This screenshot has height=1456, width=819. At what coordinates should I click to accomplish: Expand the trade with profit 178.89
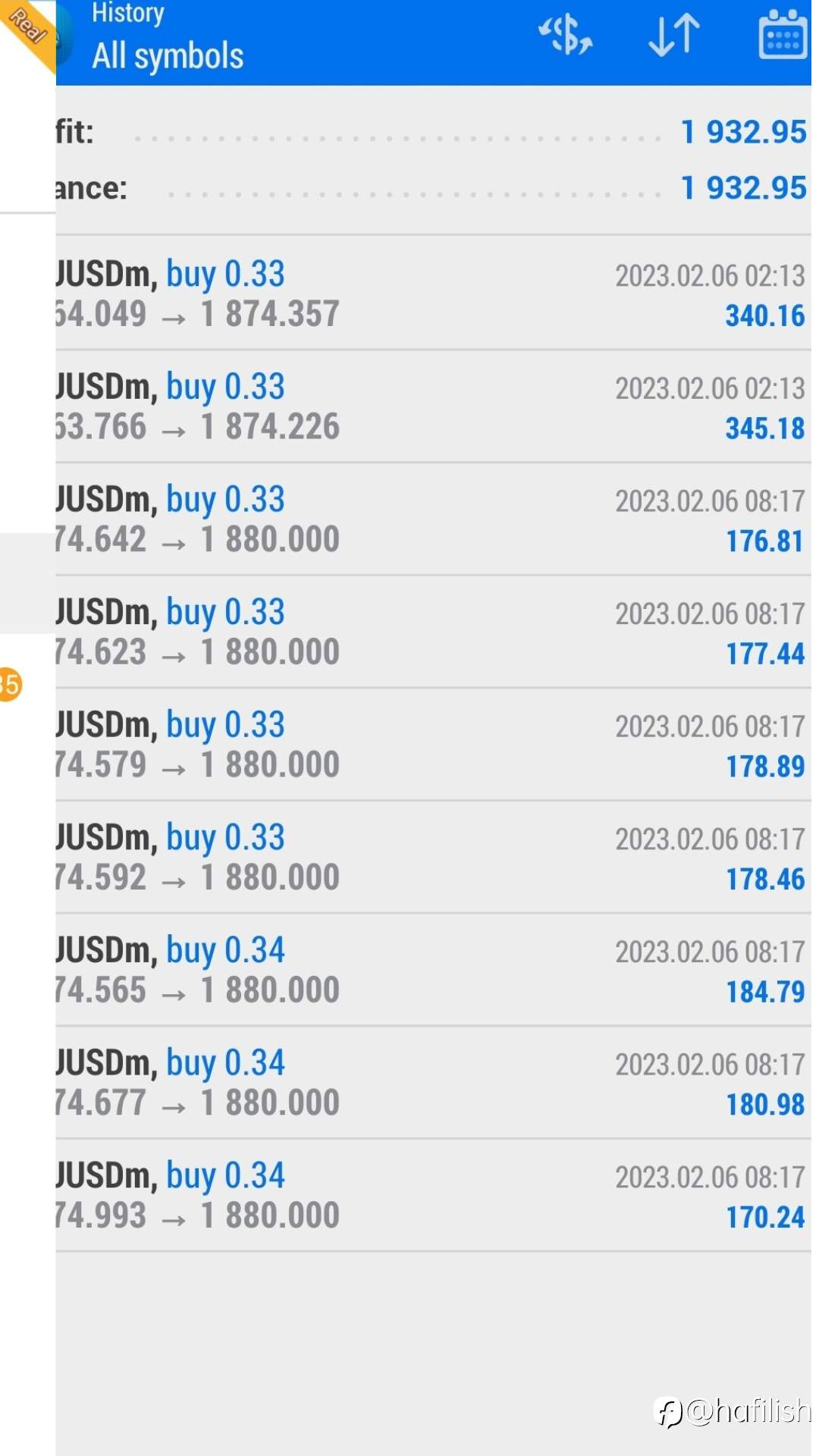(x=434, y=745)
